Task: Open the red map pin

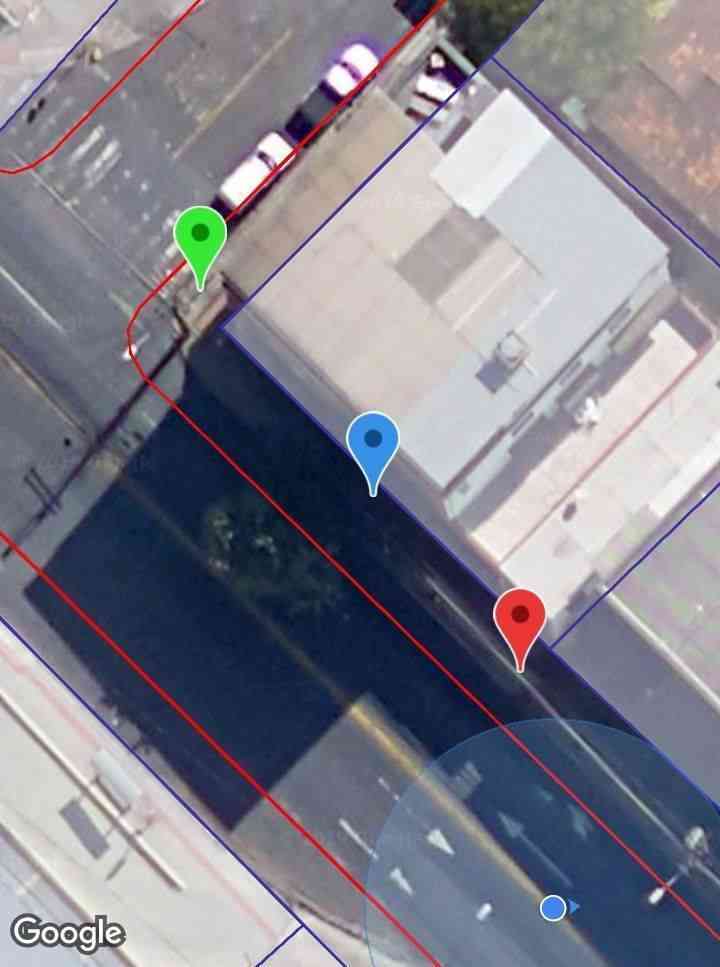Action: click(520, 617)
